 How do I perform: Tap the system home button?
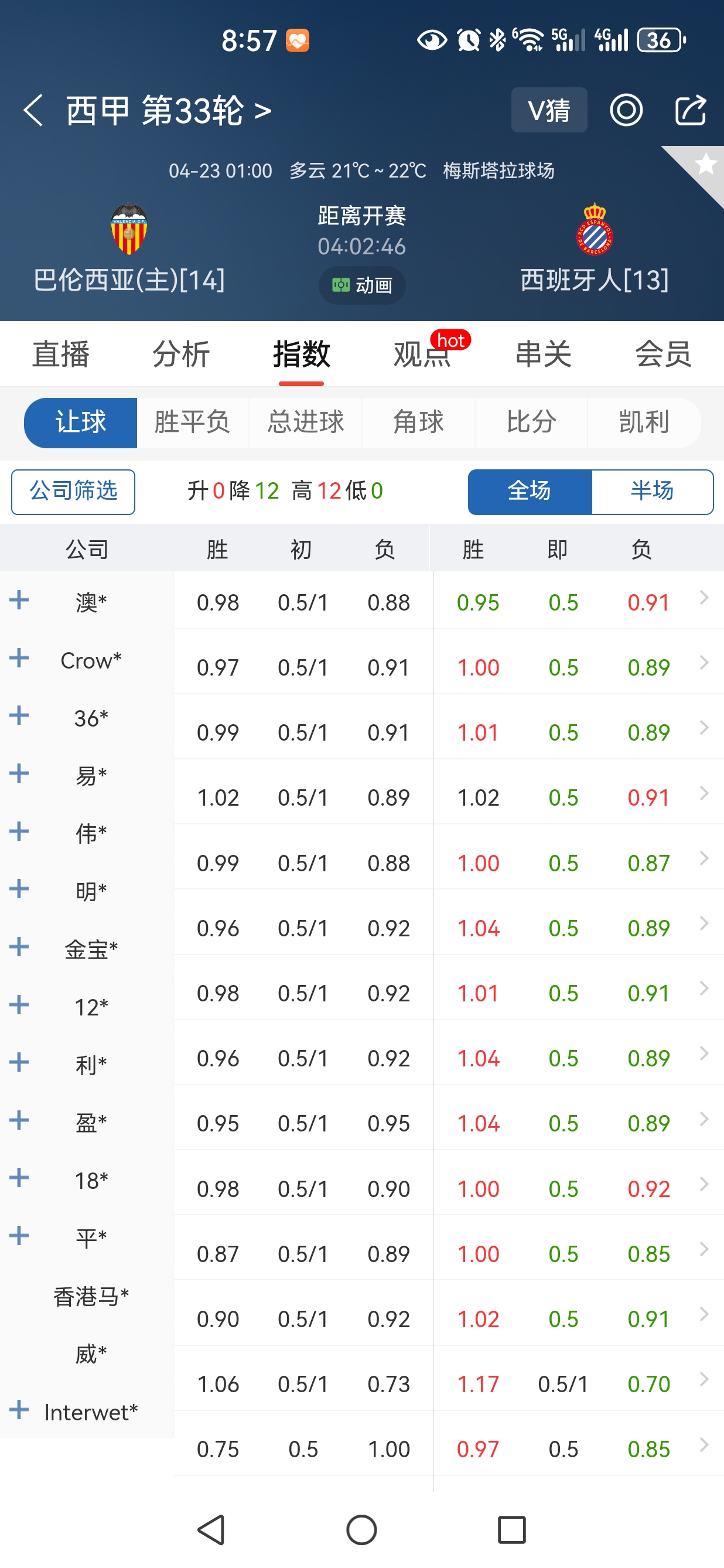tap(361, 1530)
